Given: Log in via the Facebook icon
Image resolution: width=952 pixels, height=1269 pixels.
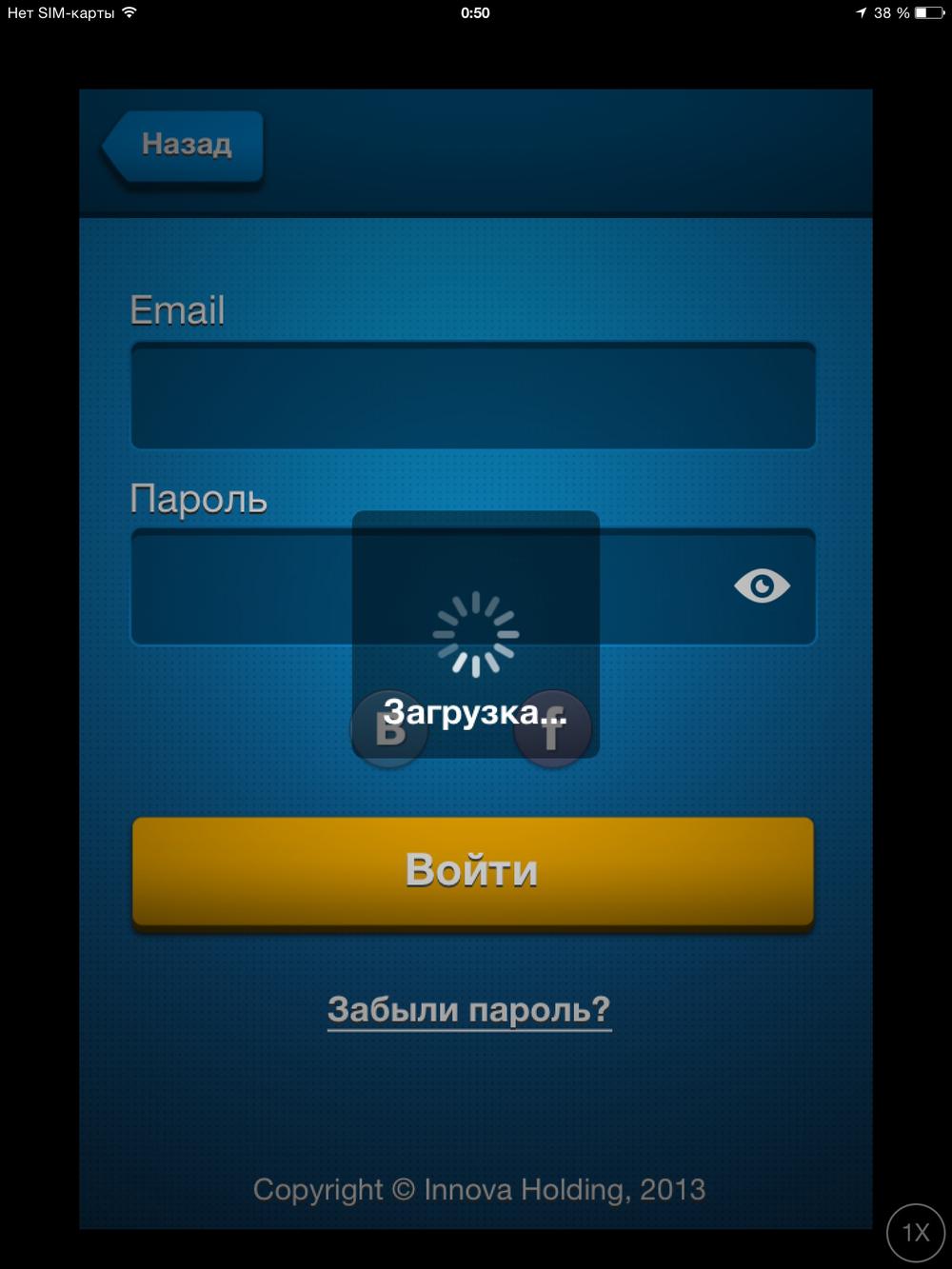Looking at the screenshot, I should pos(553,730).
